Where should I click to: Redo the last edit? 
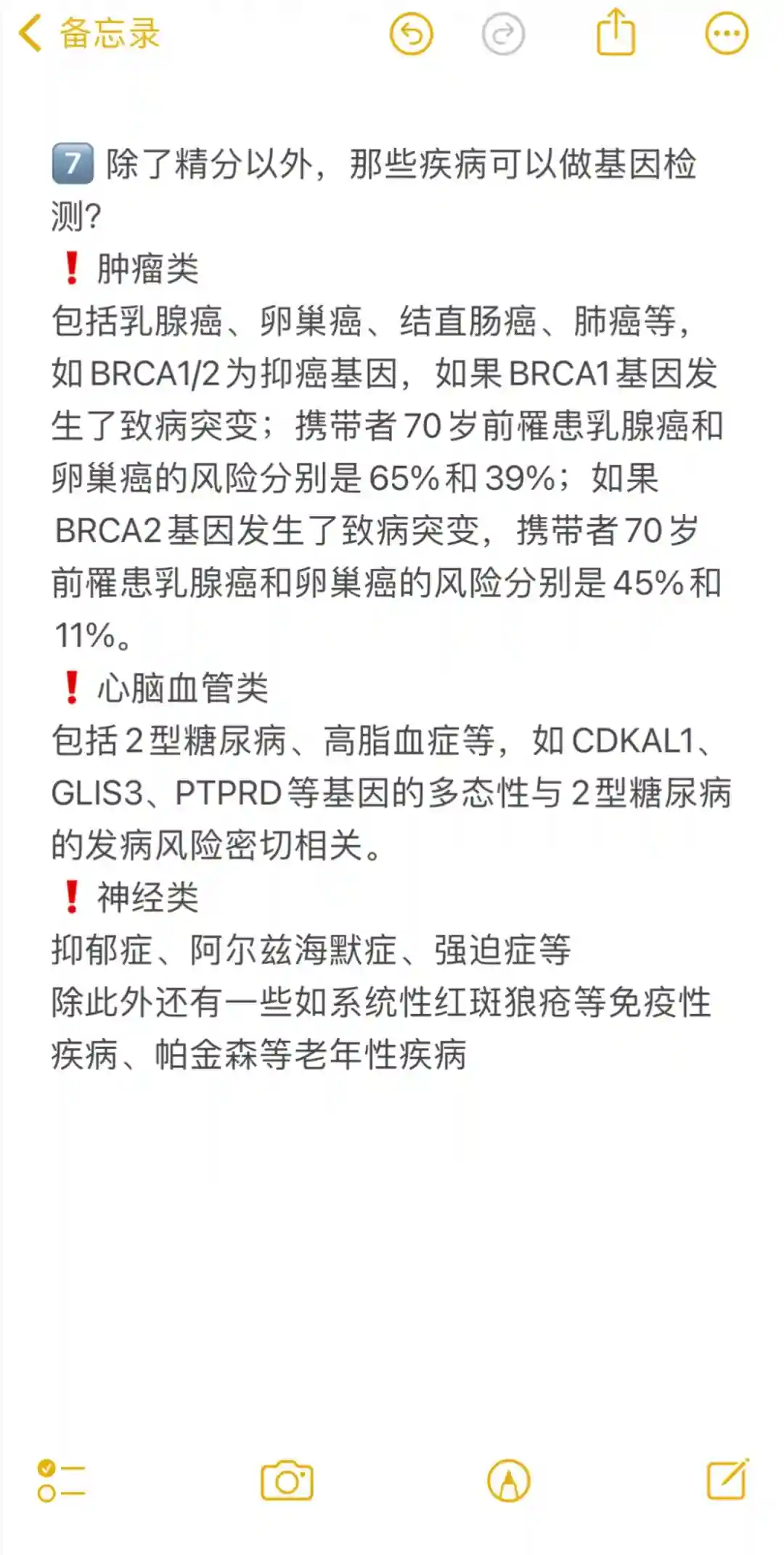(x=503, y=34)
